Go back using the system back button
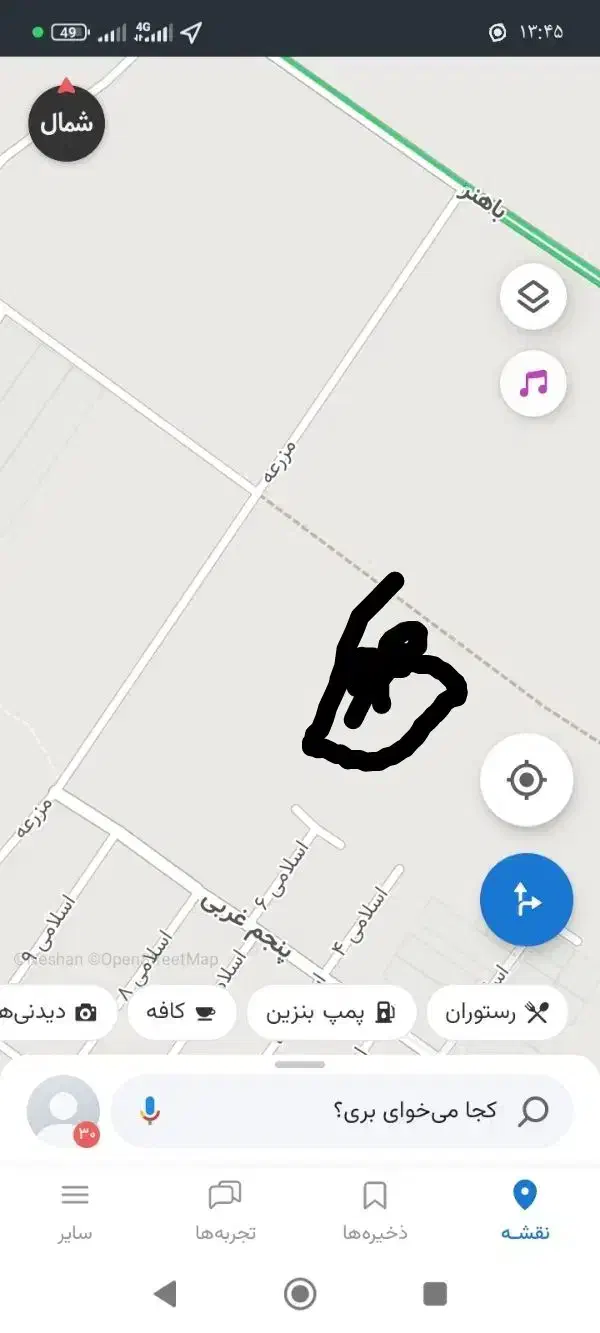The width and height of the screenshot is (600, 1333). [x=166, y=1294]
